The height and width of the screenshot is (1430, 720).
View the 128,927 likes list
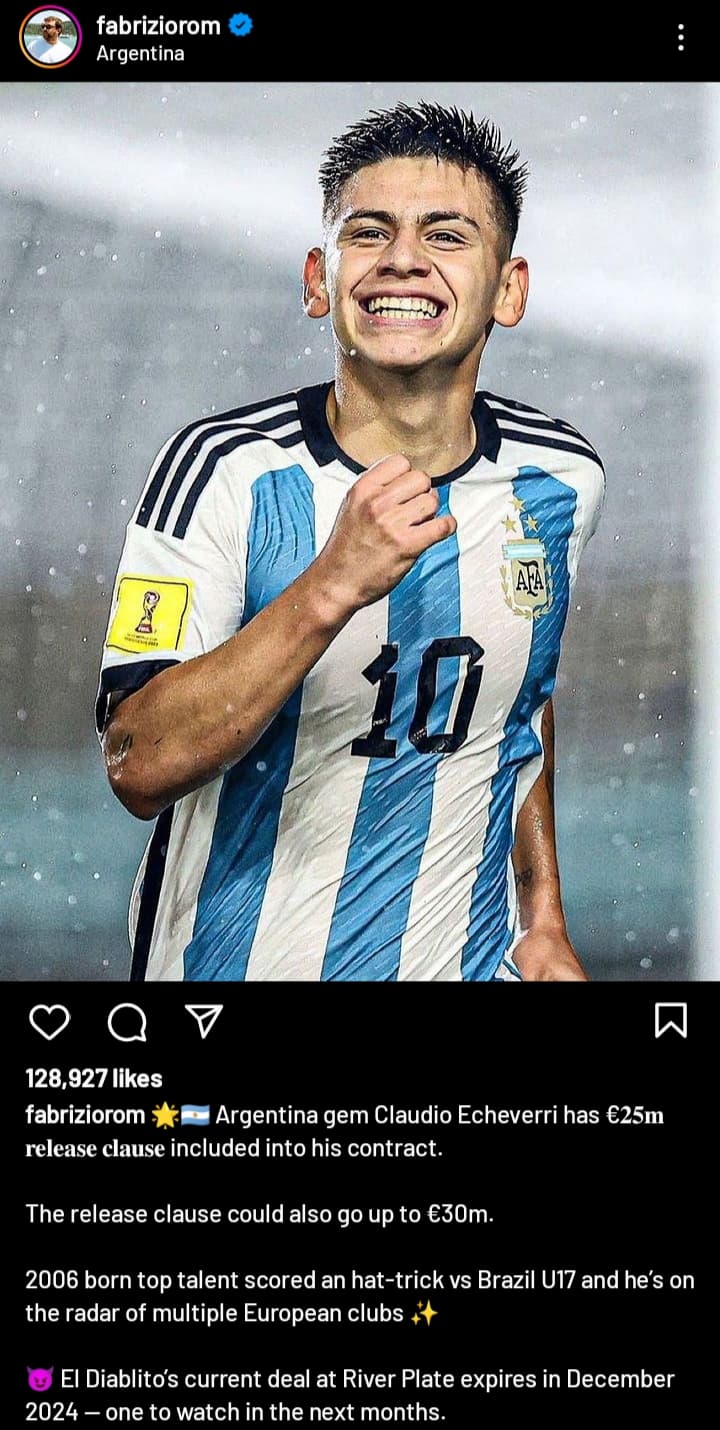[x=93, y=1078]
